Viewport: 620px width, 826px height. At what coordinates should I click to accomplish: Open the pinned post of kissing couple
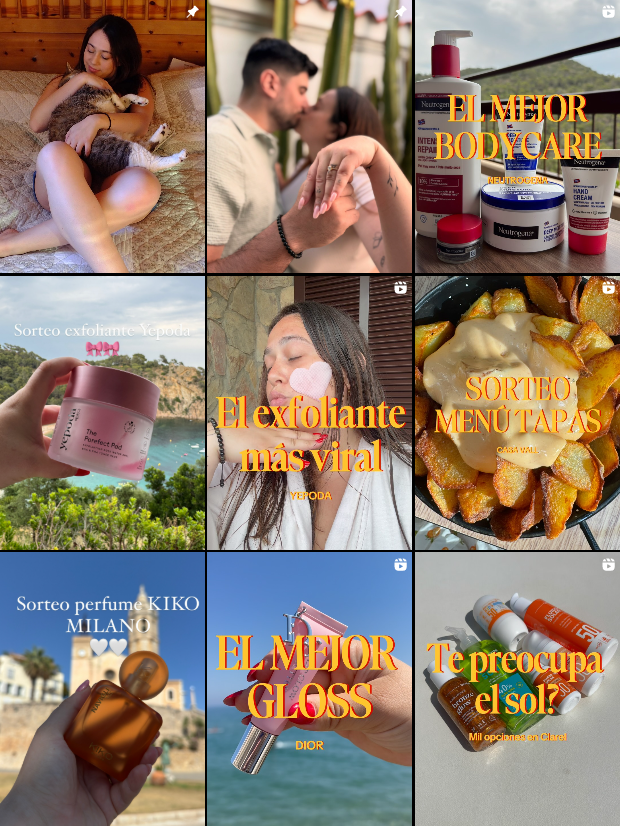[309, 137]
